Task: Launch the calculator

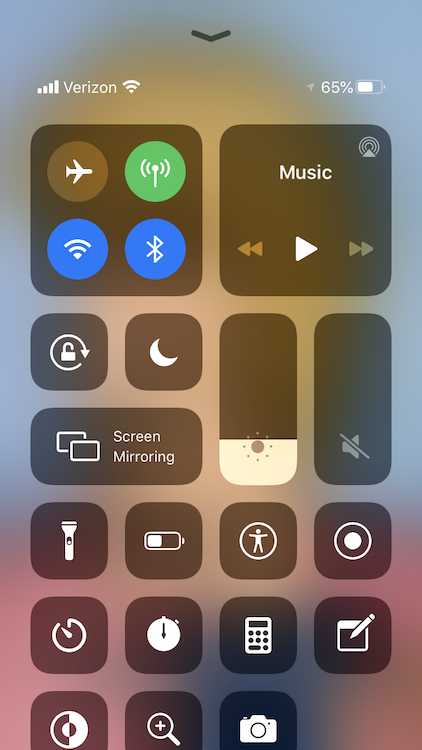Action: pos(258,635)
